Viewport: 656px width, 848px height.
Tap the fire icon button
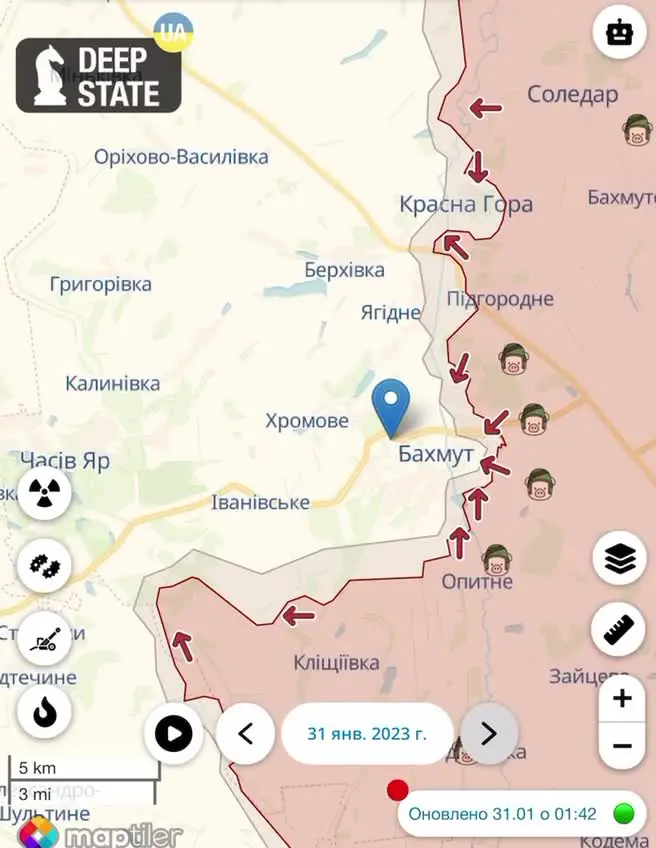(x=44, y=712)
